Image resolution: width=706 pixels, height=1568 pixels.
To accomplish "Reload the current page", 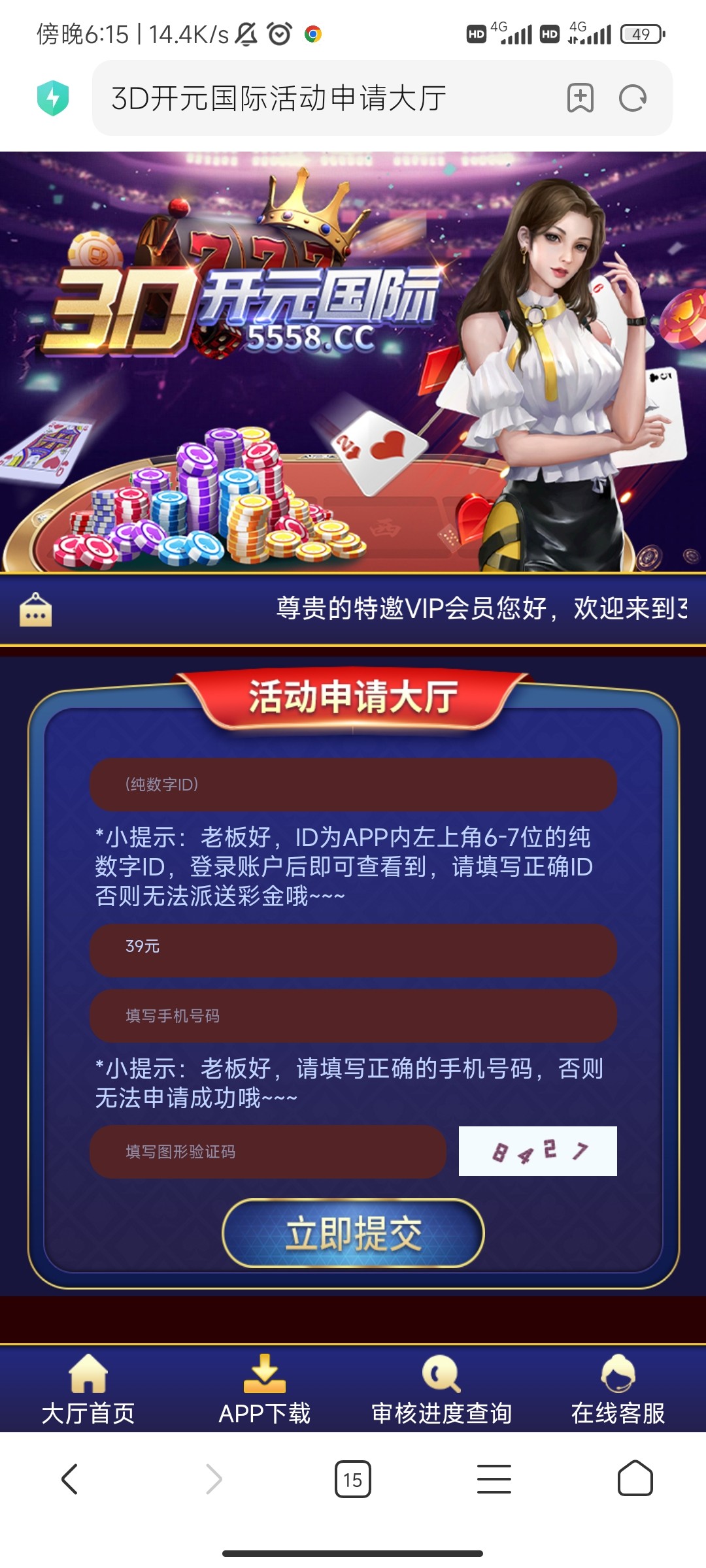I will click(632, 99).
